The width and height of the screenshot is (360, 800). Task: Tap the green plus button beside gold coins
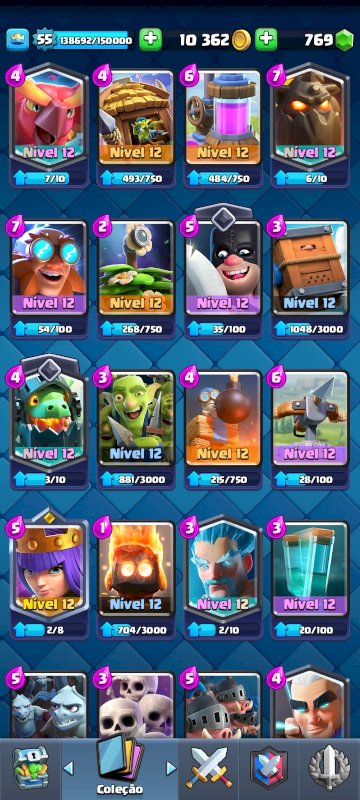point(150,40)
